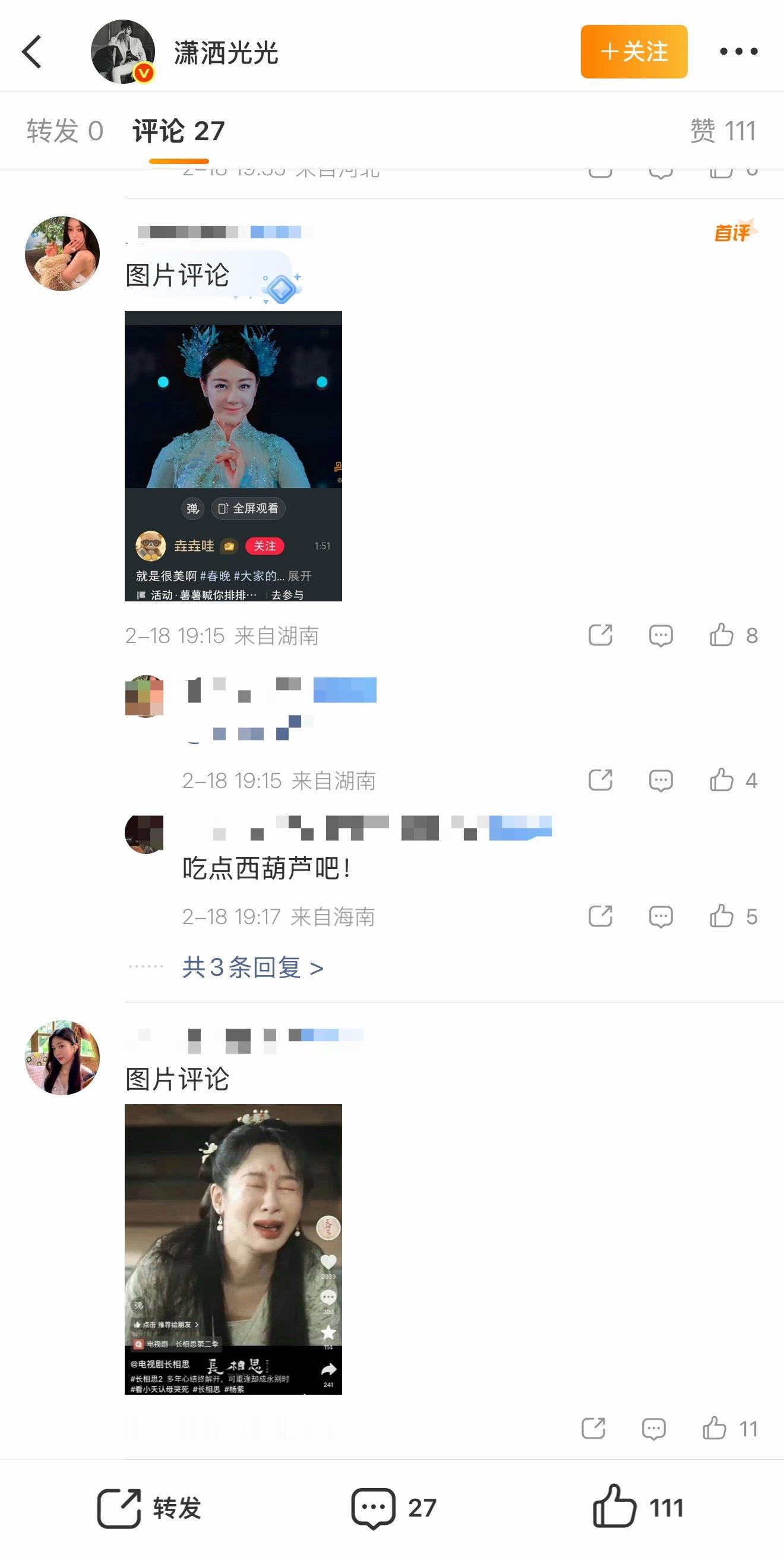Like the 吃点西葫芦吧 comment
The image size is (784, 1554).
721,918
